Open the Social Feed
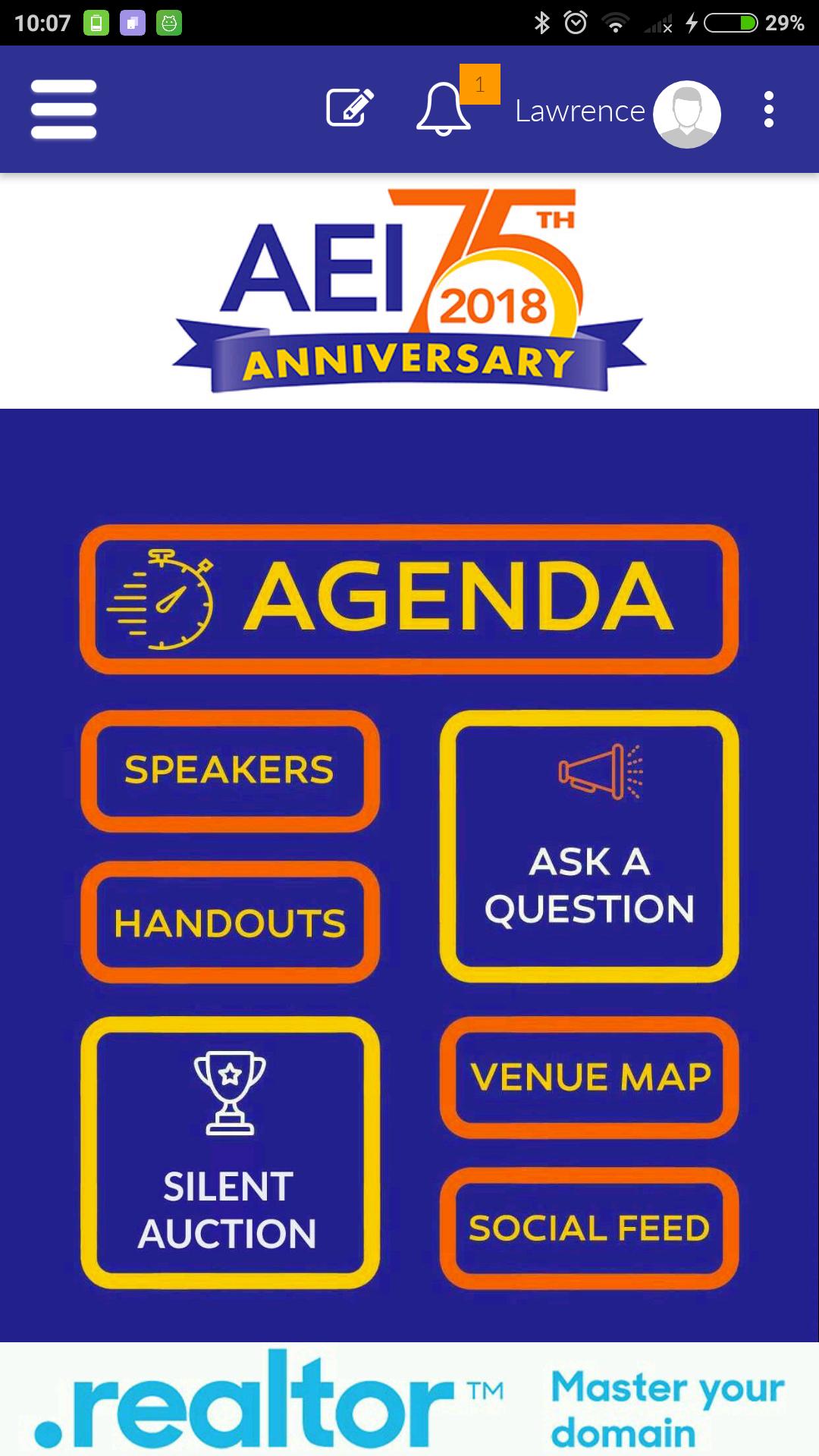The image size is (819, 1456). click(x=589, y=1228)
